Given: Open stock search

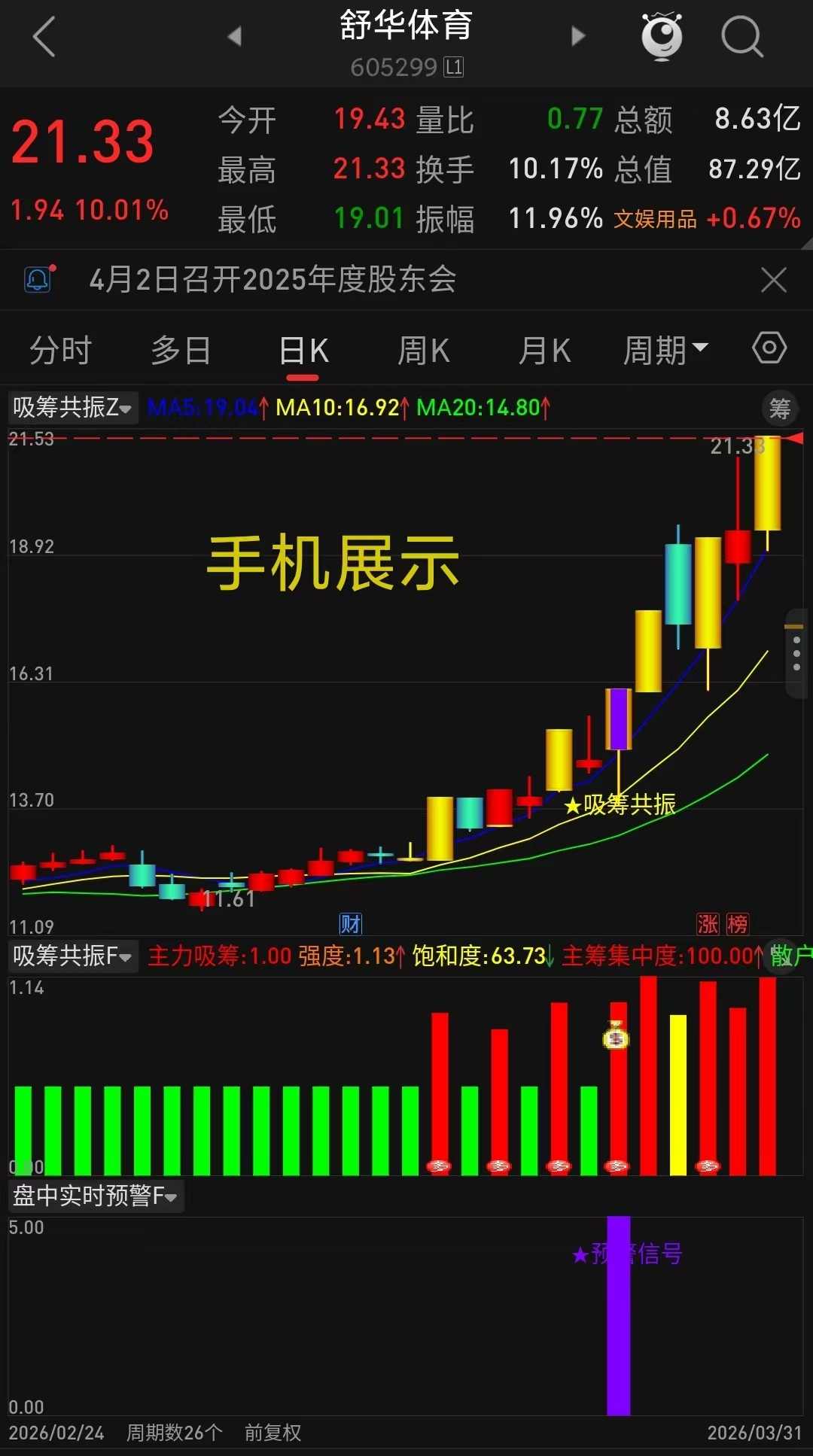Looking at the screenshot, I should pos(741,36).
